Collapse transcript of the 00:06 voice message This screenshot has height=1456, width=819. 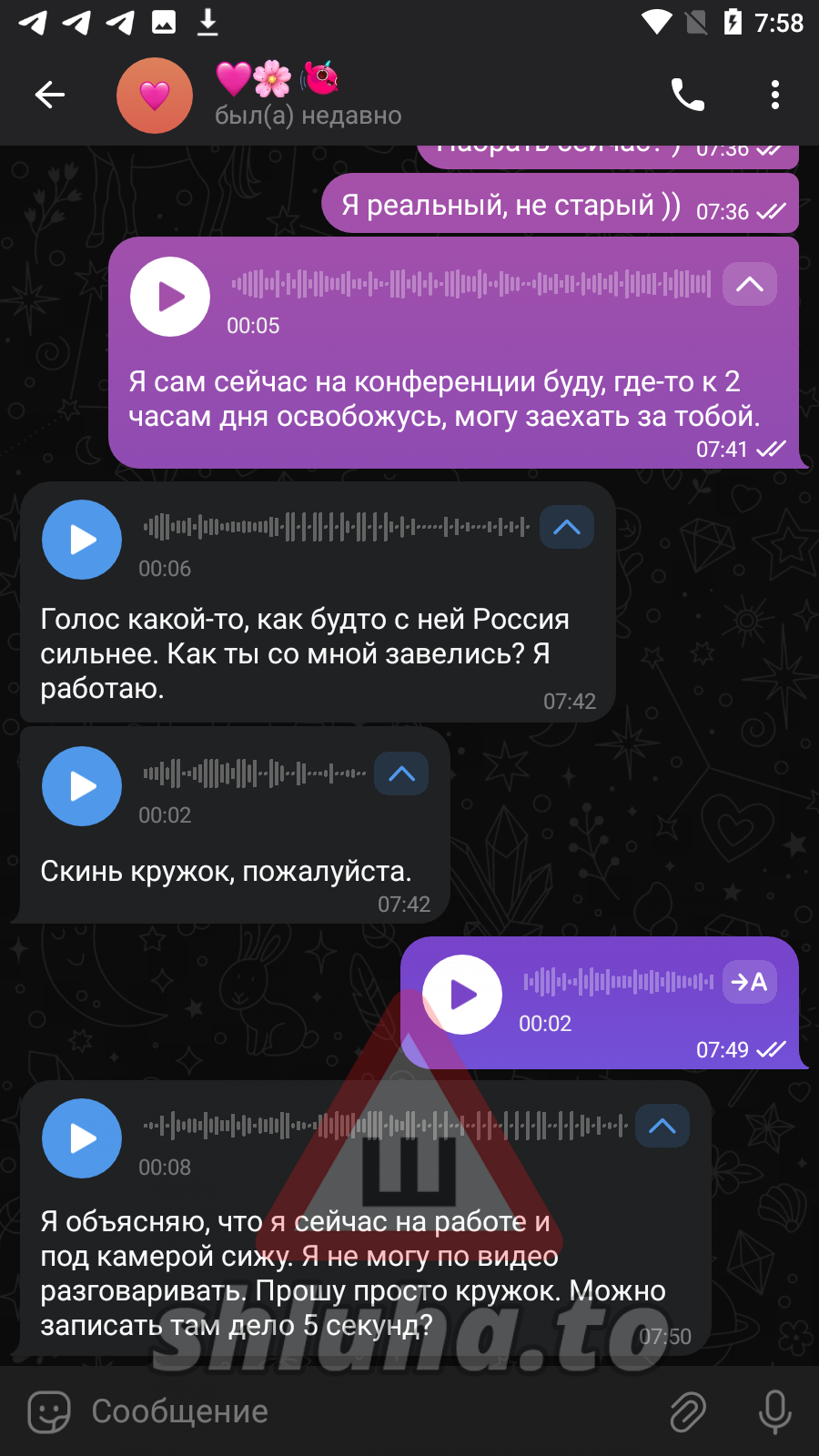566,527
